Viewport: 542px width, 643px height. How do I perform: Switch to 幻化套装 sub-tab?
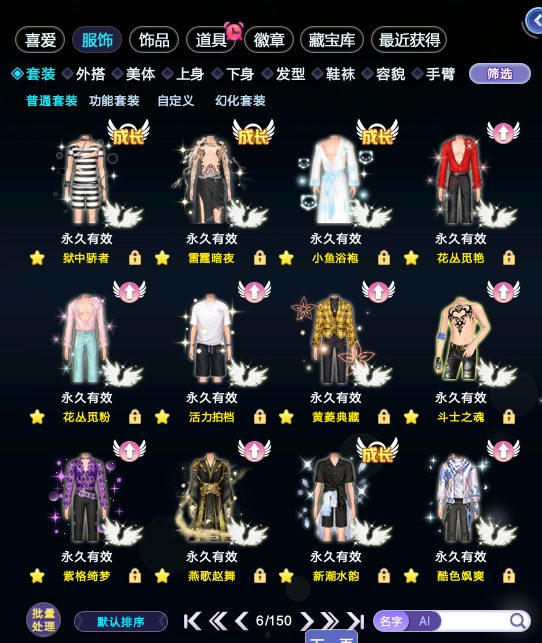[x=240, y=100]
